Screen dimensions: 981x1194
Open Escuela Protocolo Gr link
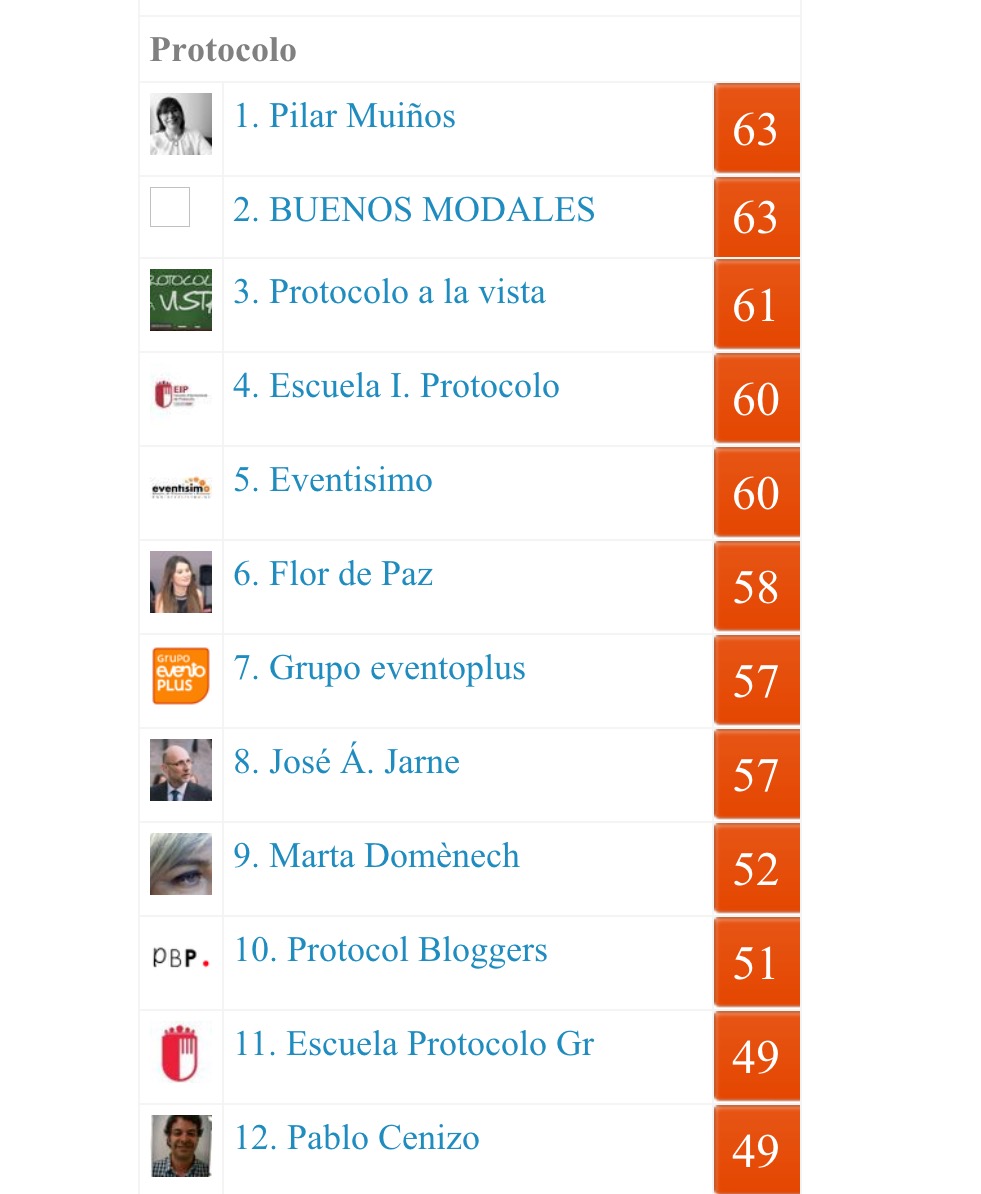coord(413,1044)
